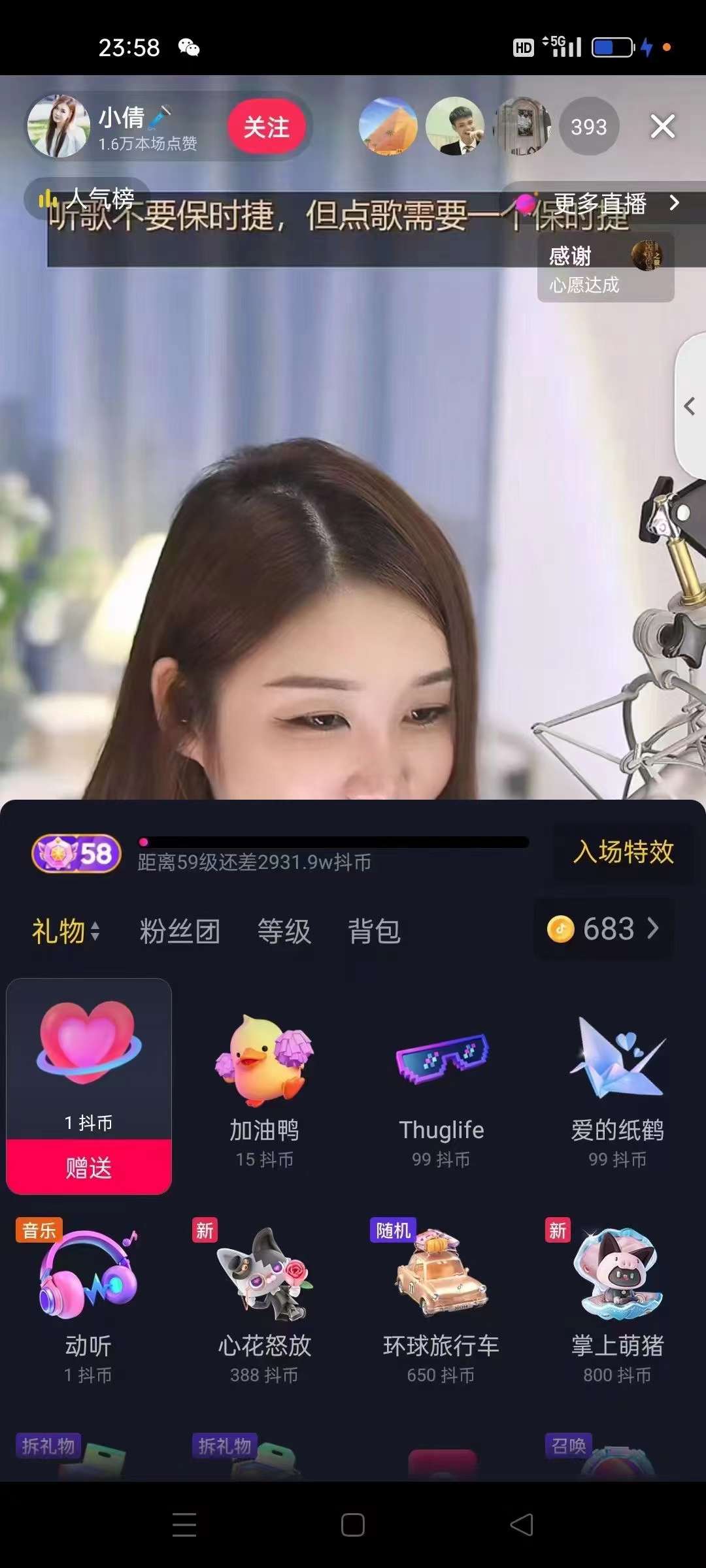Open the 入场特效 entrance effects

point(623,852)
